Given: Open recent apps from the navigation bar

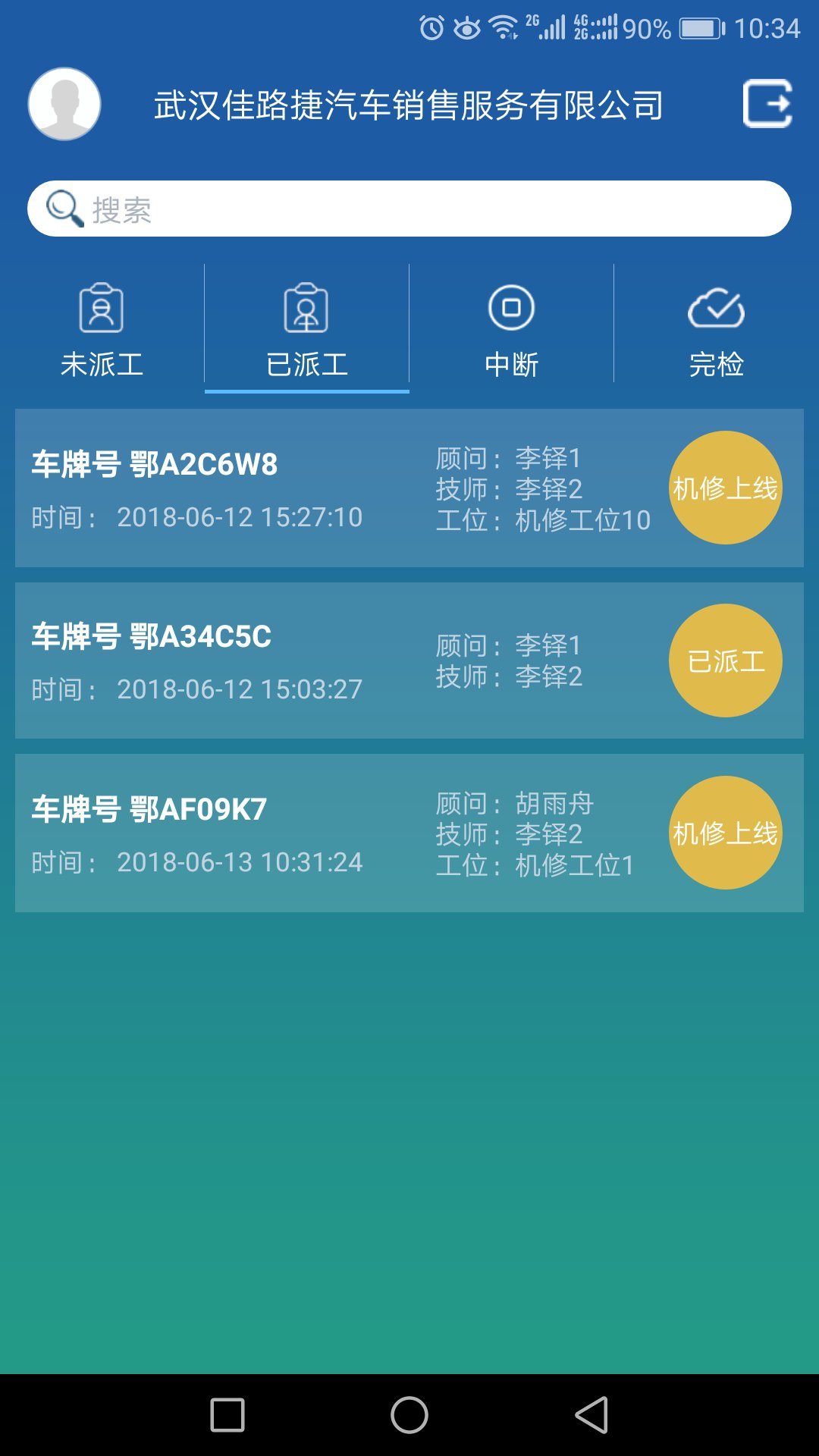Looking at the screenshot, I should (x=227, y=1415).
